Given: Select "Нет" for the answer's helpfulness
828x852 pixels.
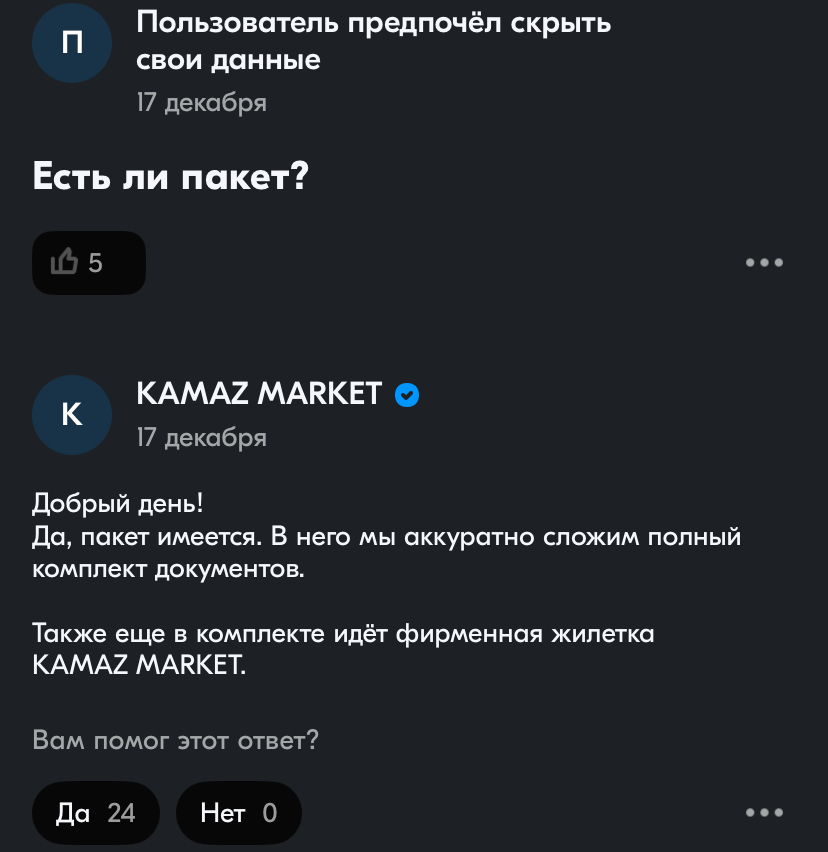Looking at the screenshot, I should (238, 813).
